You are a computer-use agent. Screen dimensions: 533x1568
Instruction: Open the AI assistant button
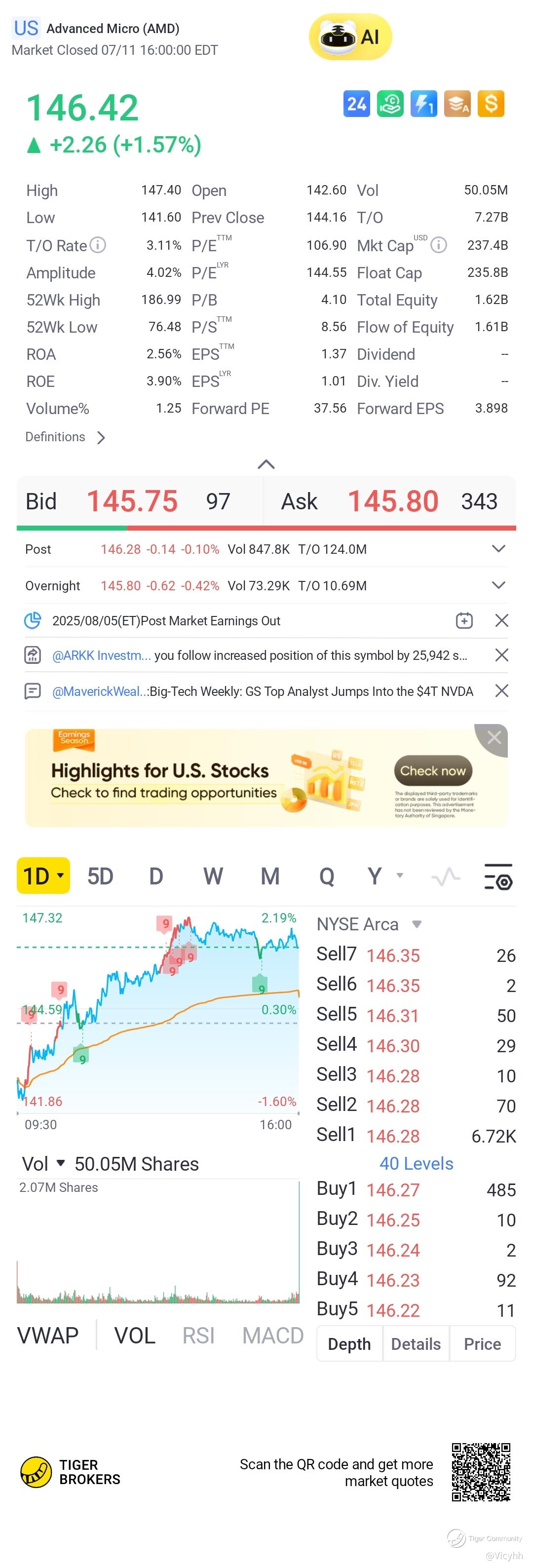pos(350,37)
